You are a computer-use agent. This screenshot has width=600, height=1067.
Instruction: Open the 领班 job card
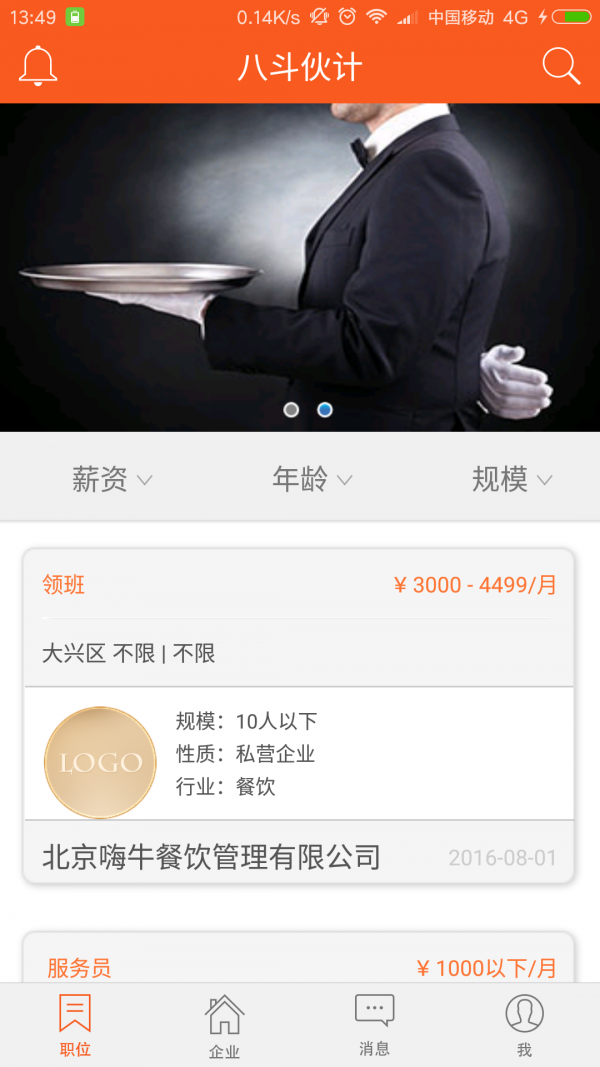point(299,715)
